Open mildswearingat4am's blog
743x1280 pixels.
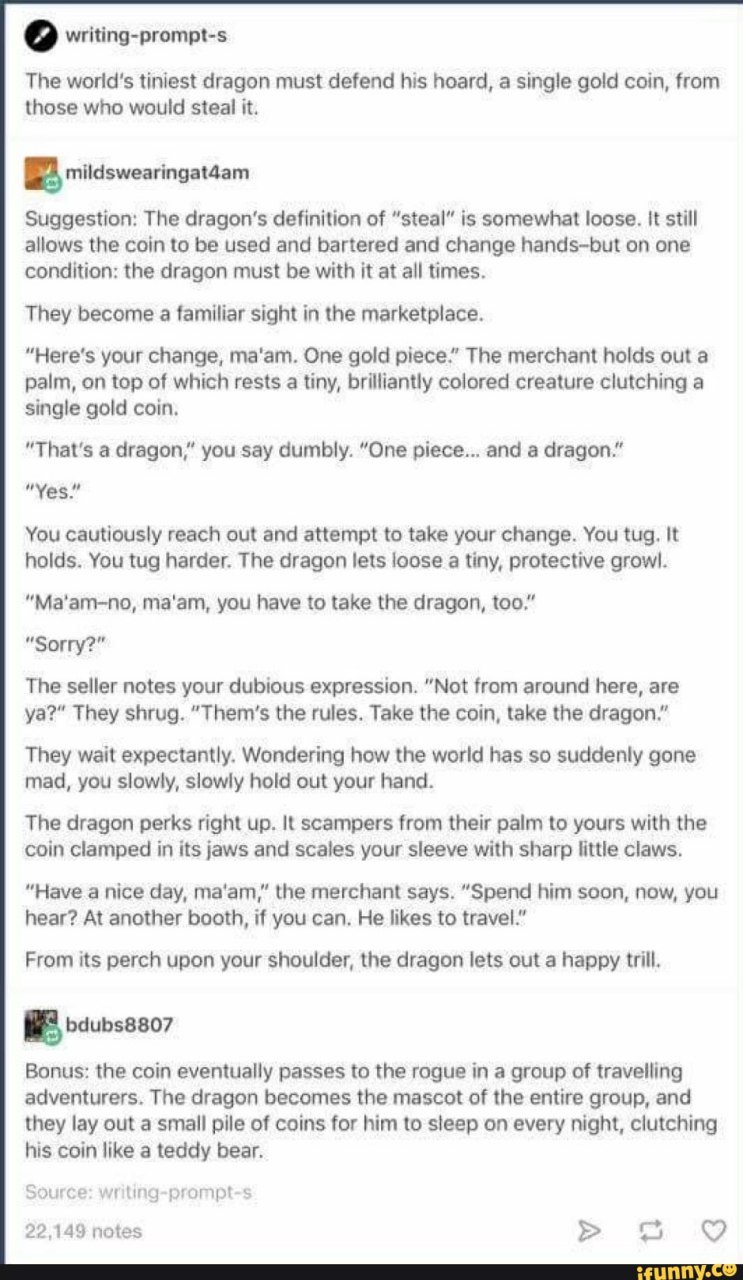coord(157,171)
